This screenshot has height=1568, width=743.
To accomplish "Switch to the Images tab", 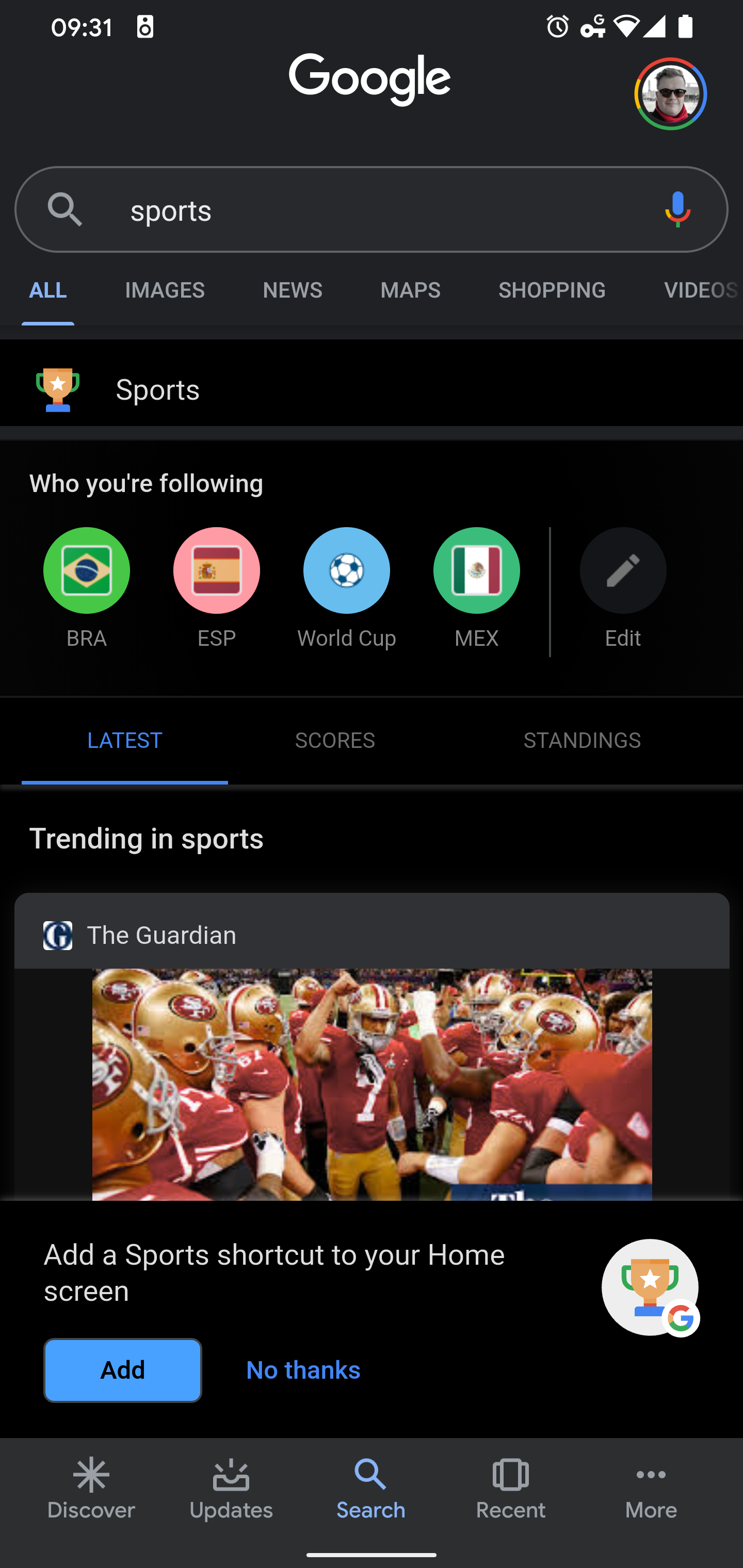I will [165, 290].
